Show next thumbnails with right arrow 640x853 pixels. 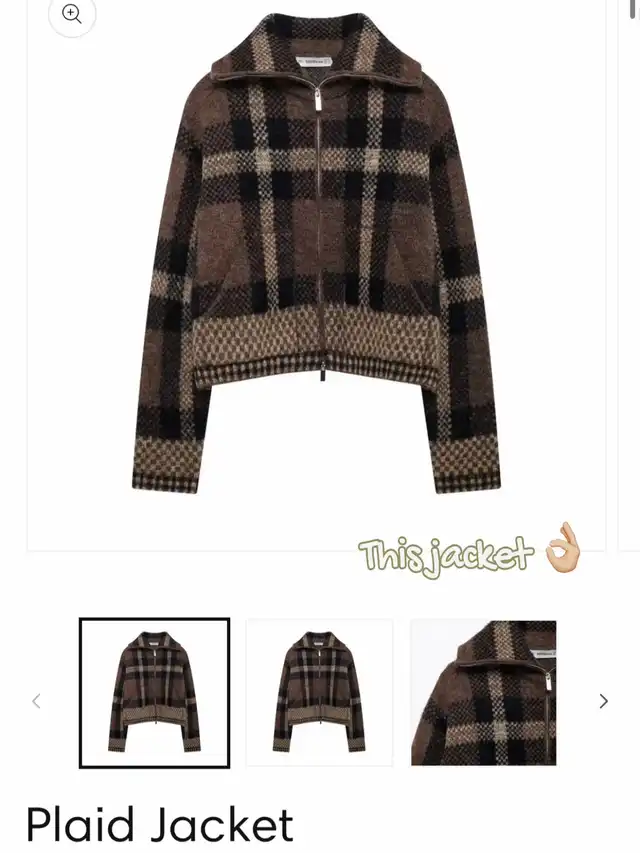[x=603, y=701]
